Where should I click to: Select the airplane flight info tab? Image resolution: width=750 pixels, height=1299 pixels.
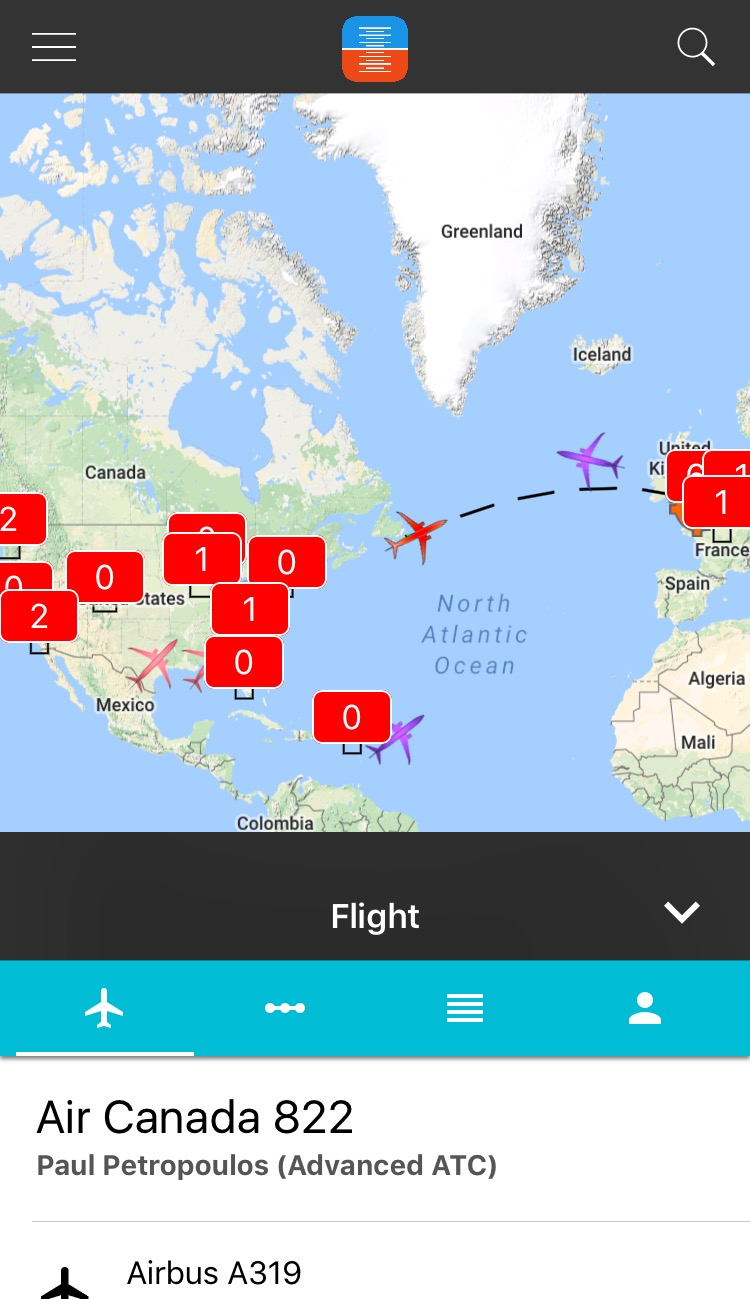click(104, 1008)
